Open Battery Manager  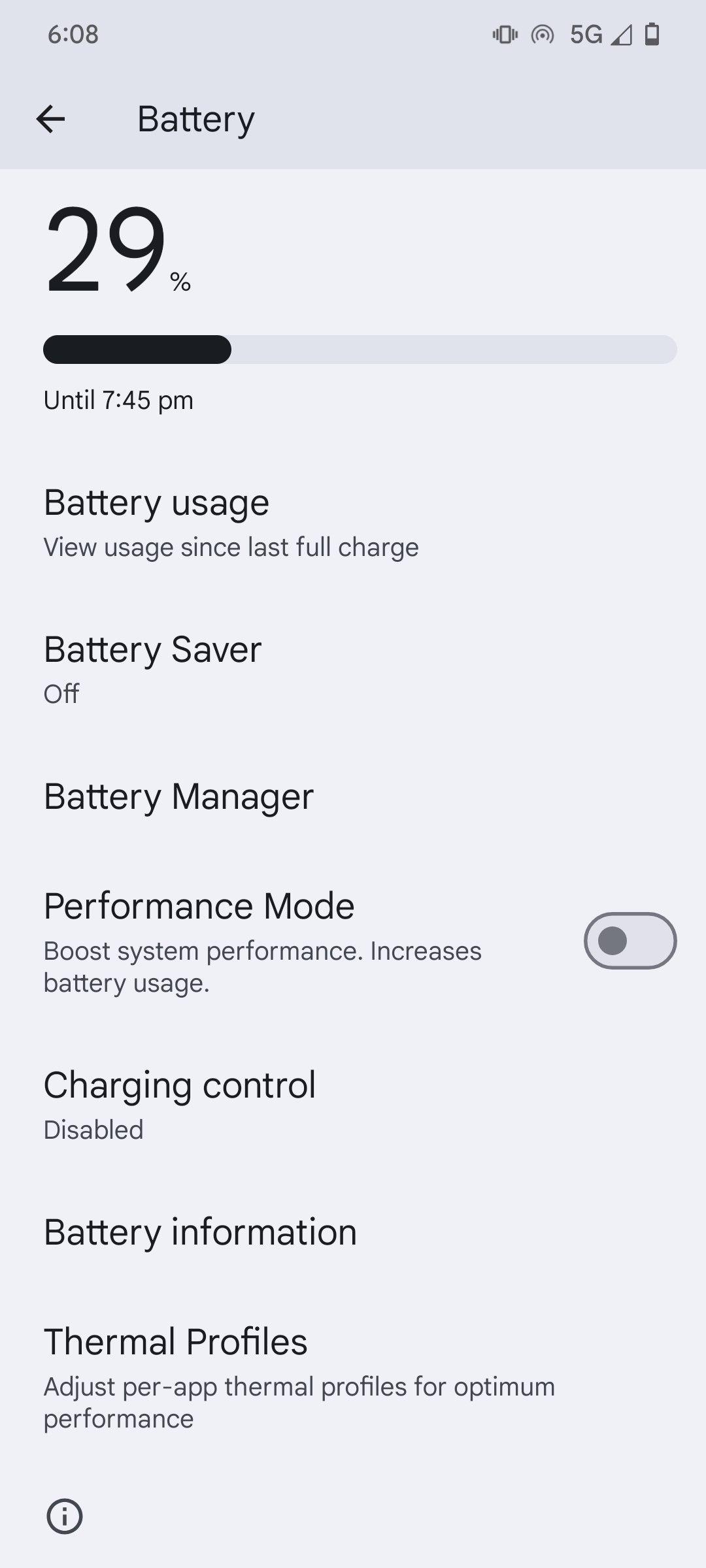pos(353,796)
